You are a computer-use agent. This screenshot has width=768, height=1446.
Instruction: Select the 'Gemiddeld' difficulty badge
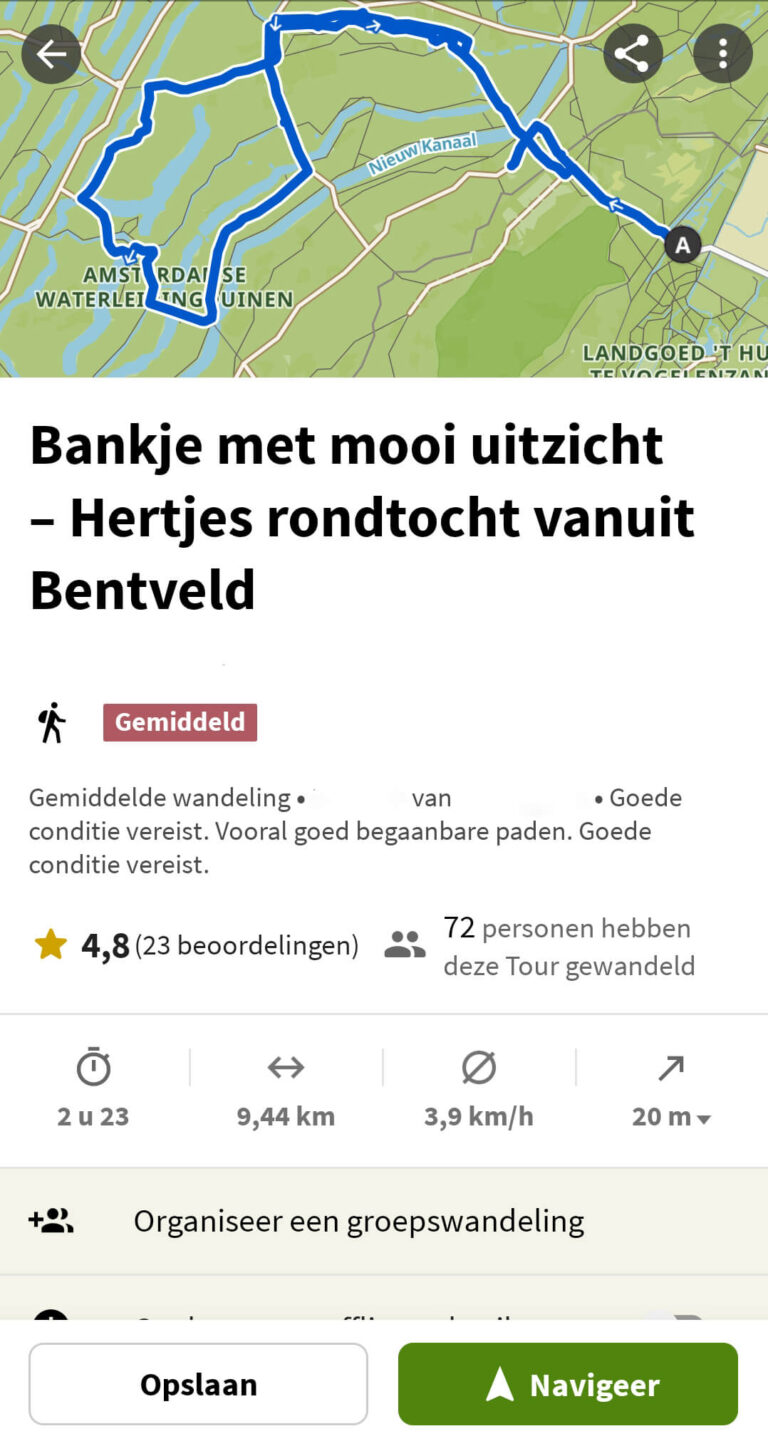(179, 722)
